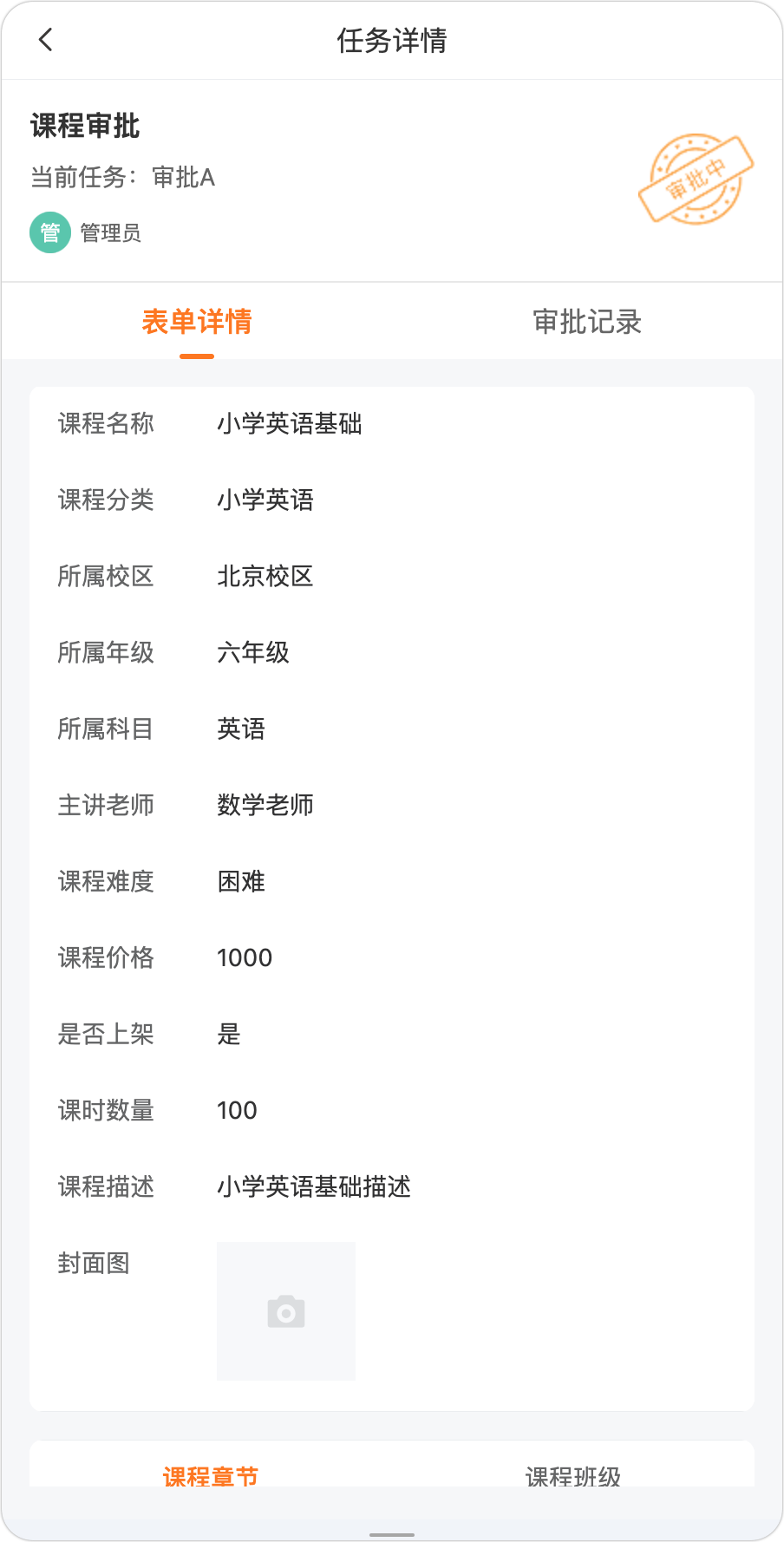784x1542 pixels.
Task: Switch to the 课程班级 tab
Action: tap(573, 1476)
